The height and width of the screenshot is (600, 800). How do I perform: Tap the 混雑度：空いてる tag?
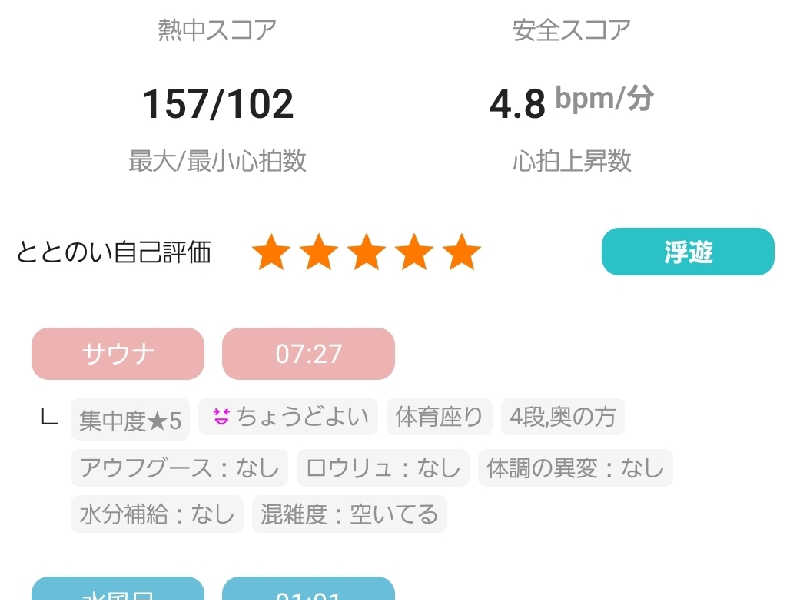[x=349, y=514]
